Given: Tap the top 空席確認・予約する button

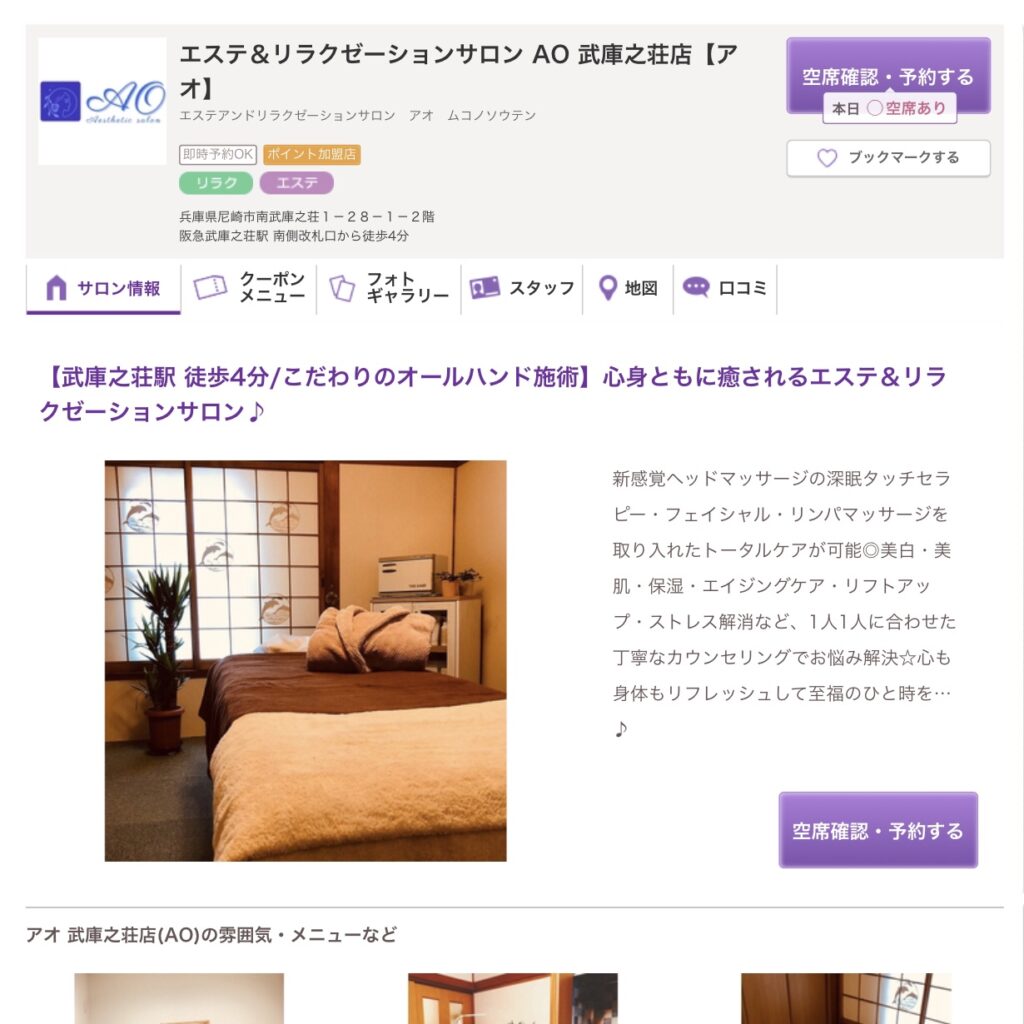Looking at the screenshot, I should (x=888, y=74).
